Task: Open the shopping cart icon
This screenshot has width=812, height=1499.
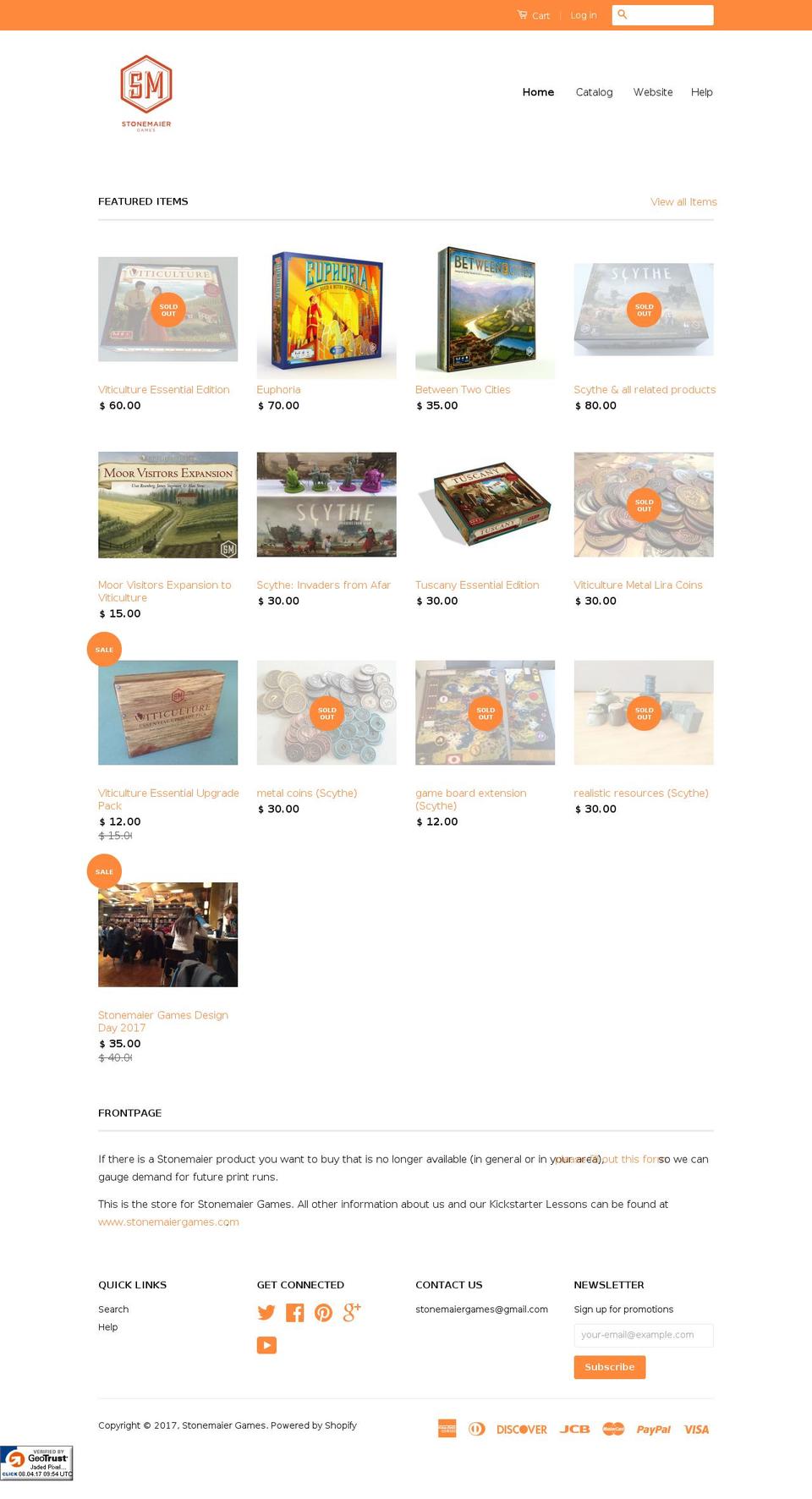Action: [525, 15]
